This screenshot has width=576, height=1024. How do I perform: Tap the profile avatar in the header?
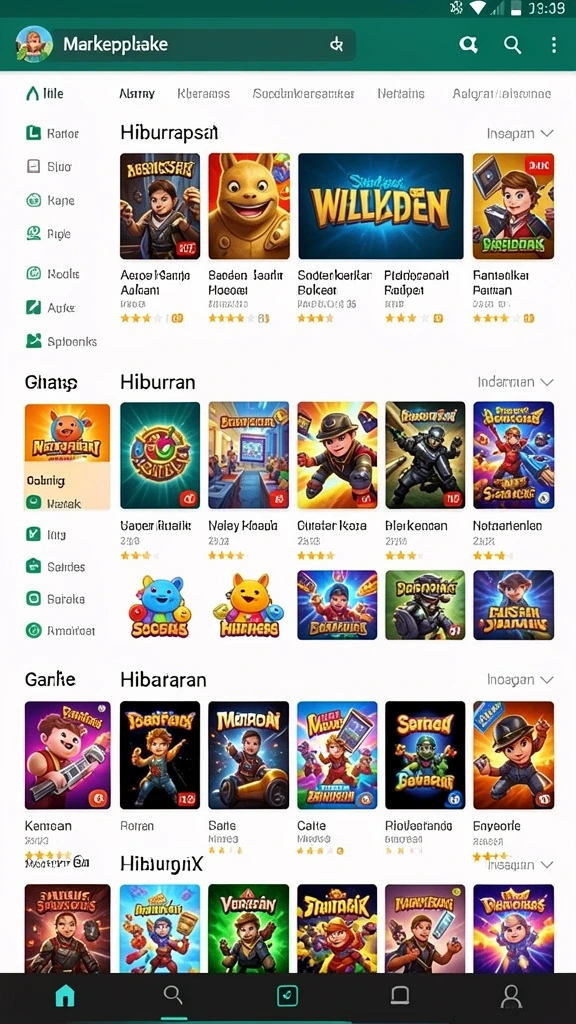click(x=34, y=44)
